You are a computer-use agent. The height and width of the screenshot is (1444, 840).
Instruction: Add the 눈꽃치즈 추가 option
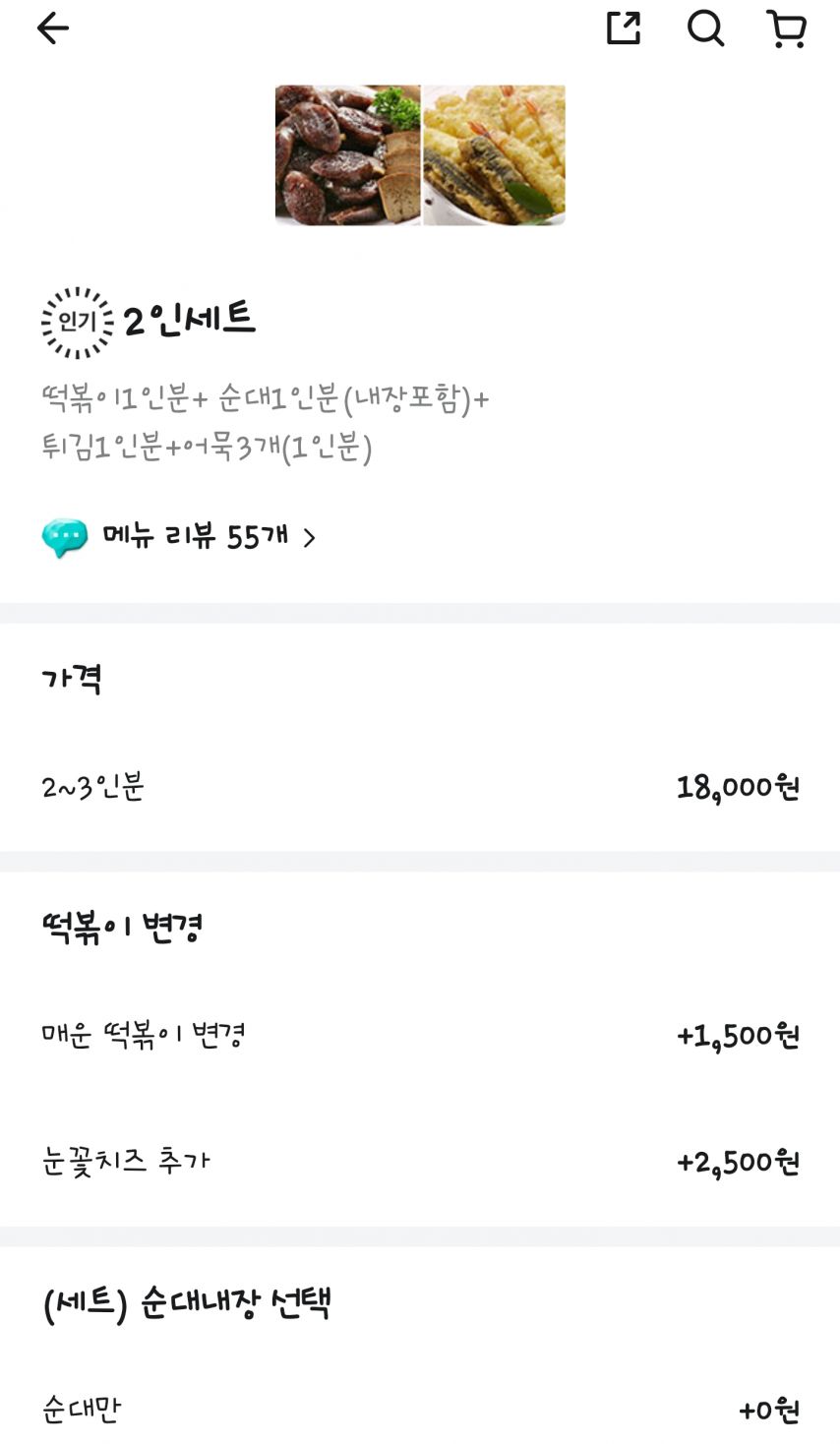click(420, 1162)
